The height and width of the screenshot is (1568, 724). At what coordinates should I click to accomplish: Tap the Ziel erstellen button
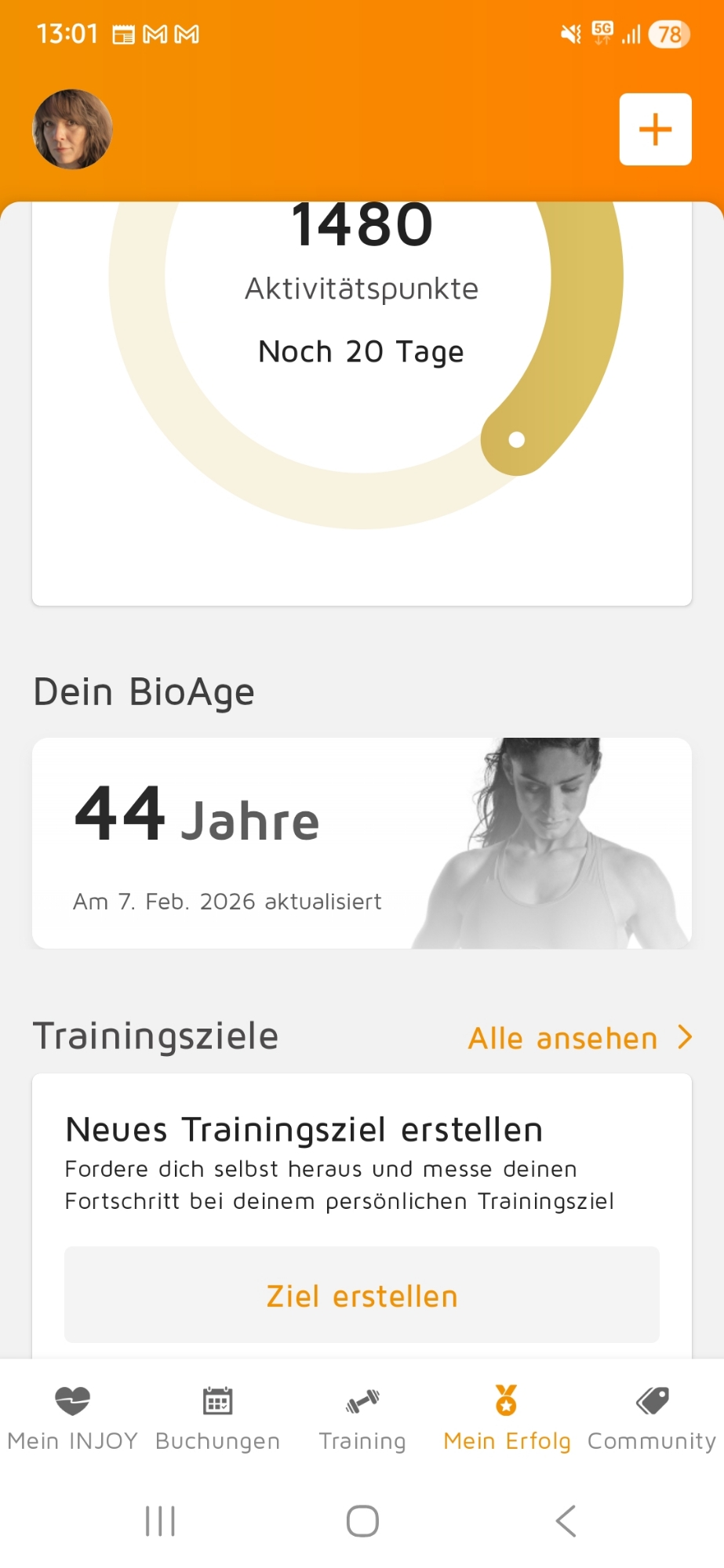click(x=362, y=1295)
